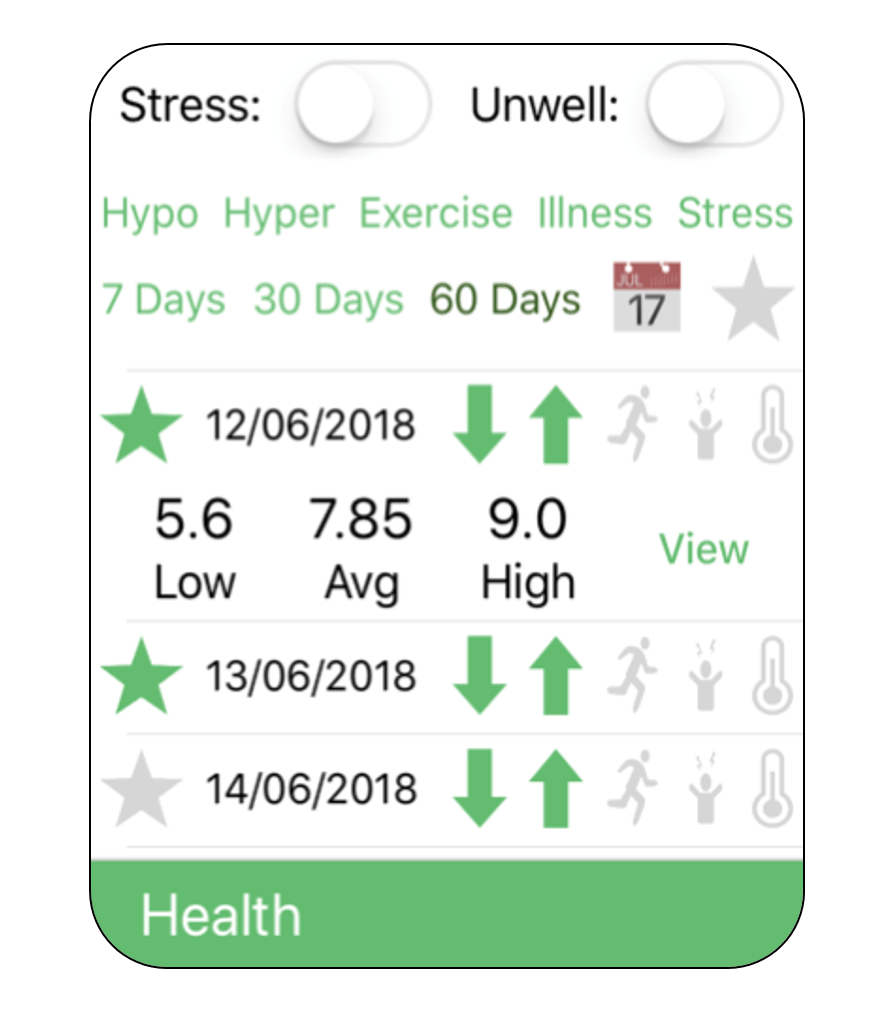This screenshot has height=1017, width=894.
Task: Click the stress figure icon for 13/06/2018
Action: 706,674
